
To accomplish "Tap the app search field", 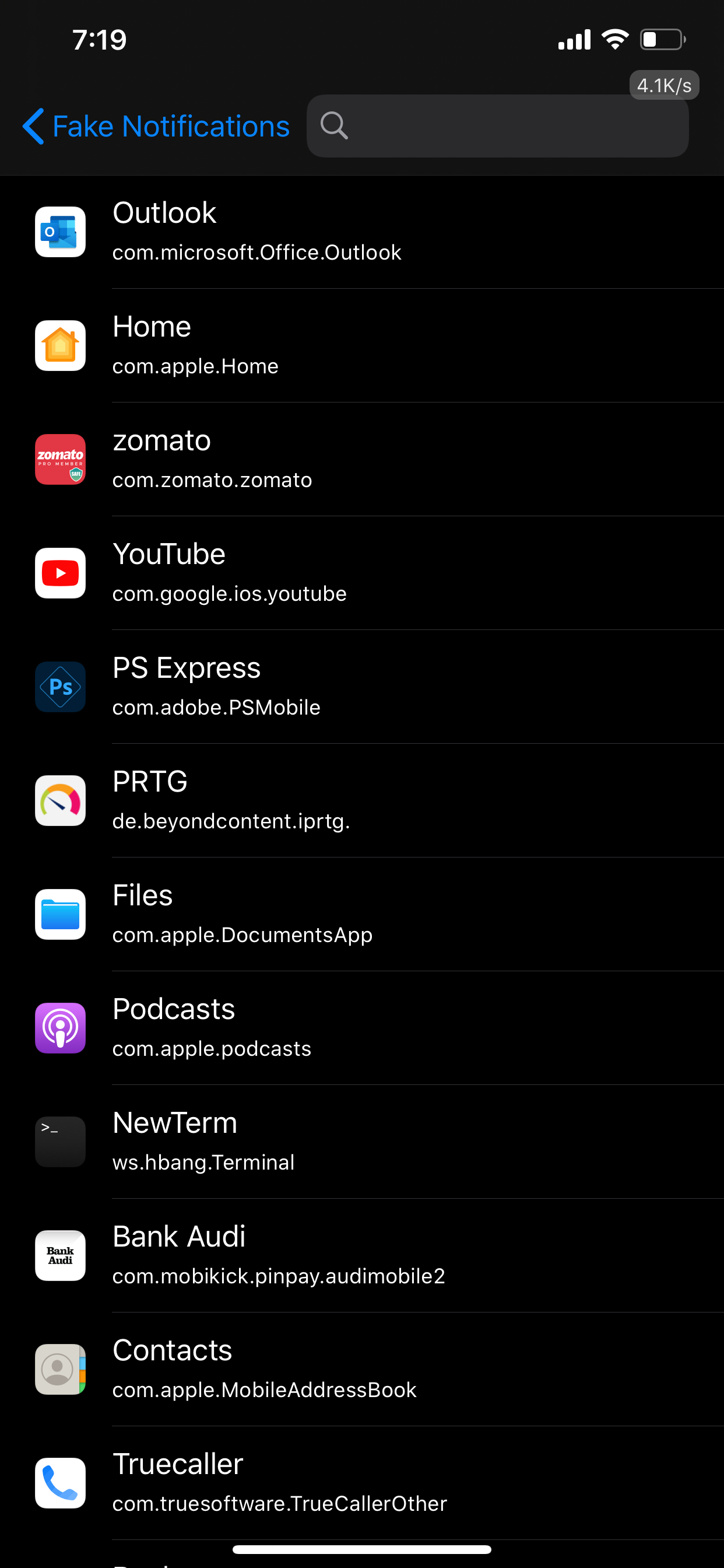I will click(497, 126).
